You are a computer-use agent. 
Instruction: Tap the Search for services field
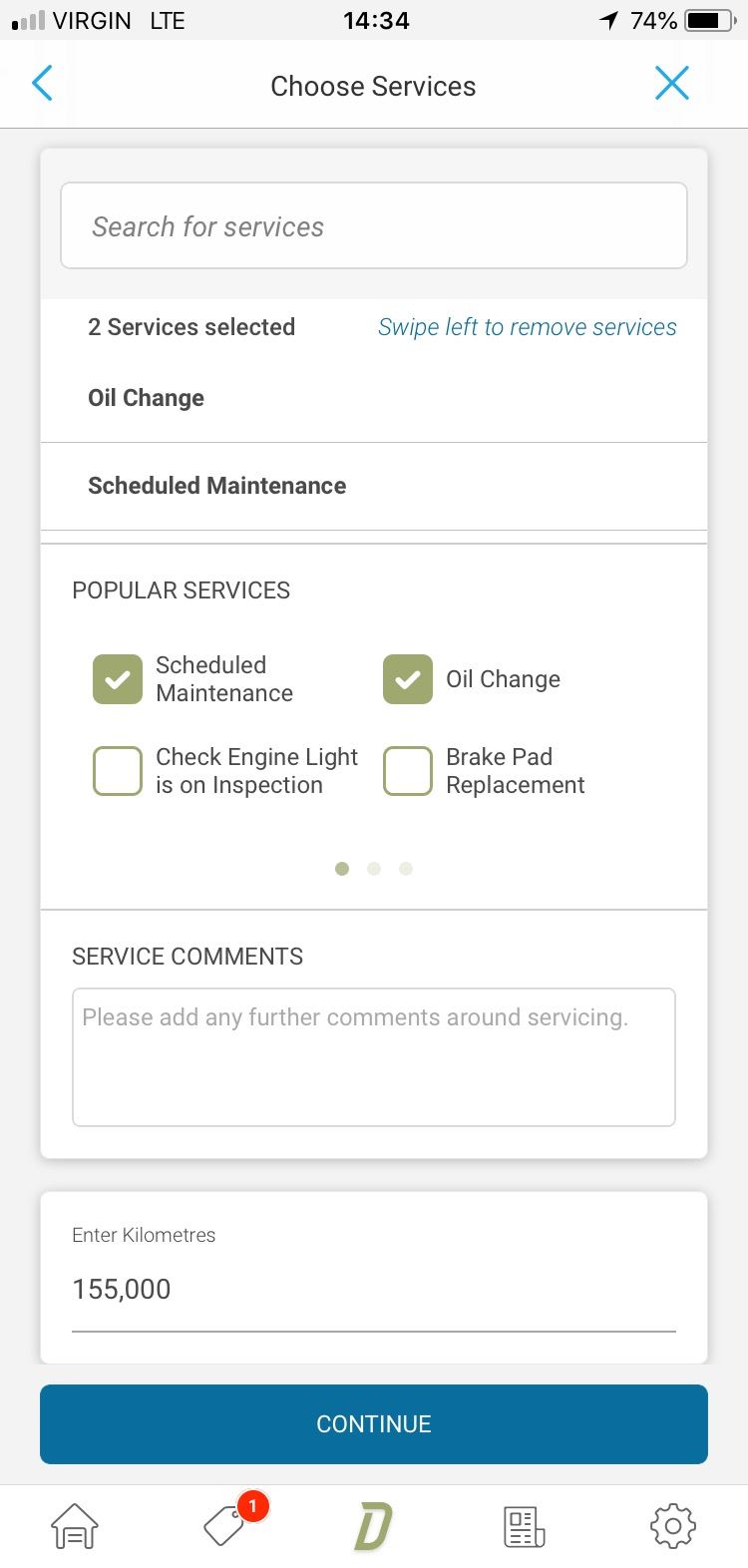pyautogui.click(x=374, y=225)
